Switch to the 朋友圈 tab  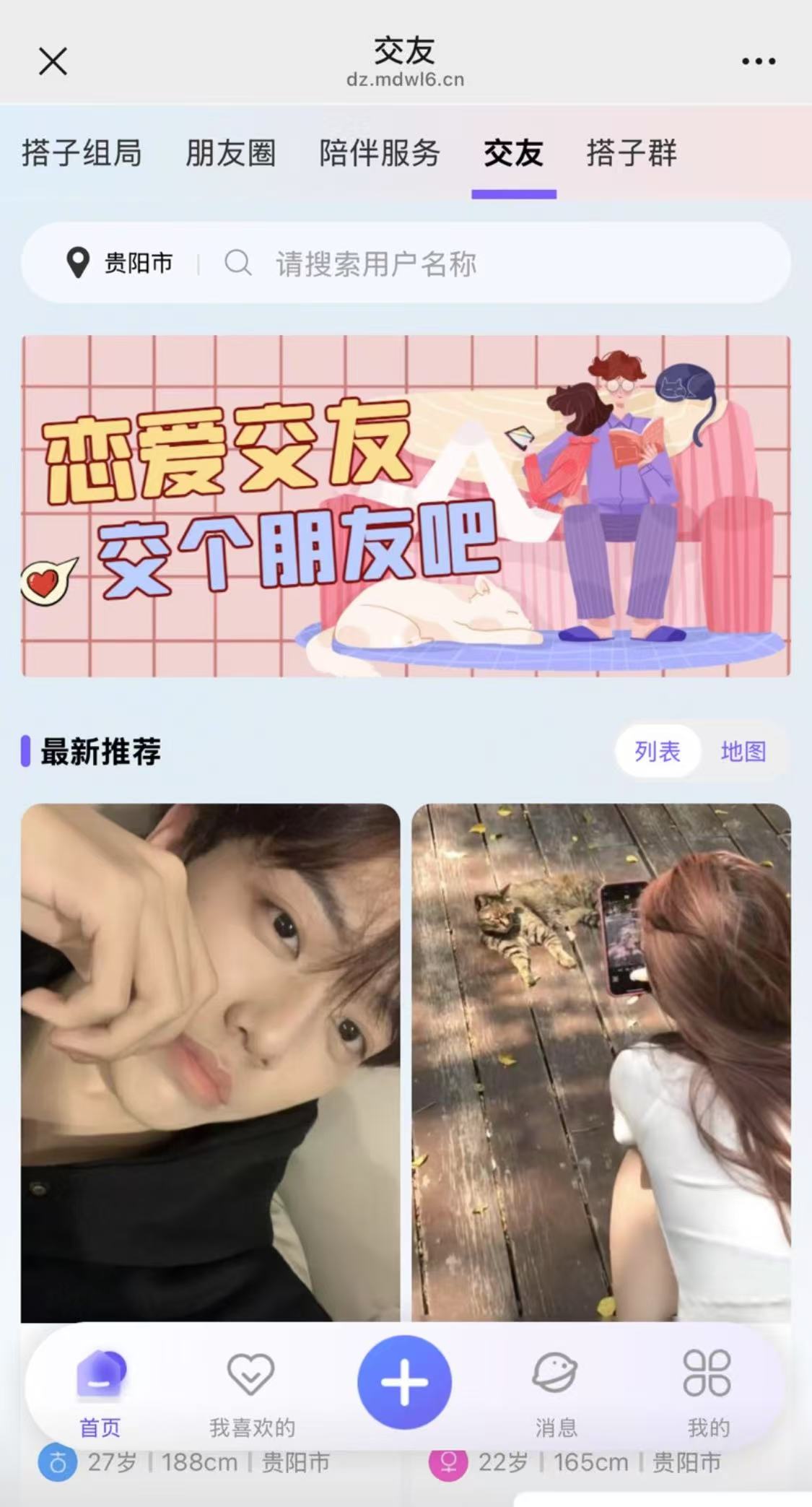click(230, 153)
